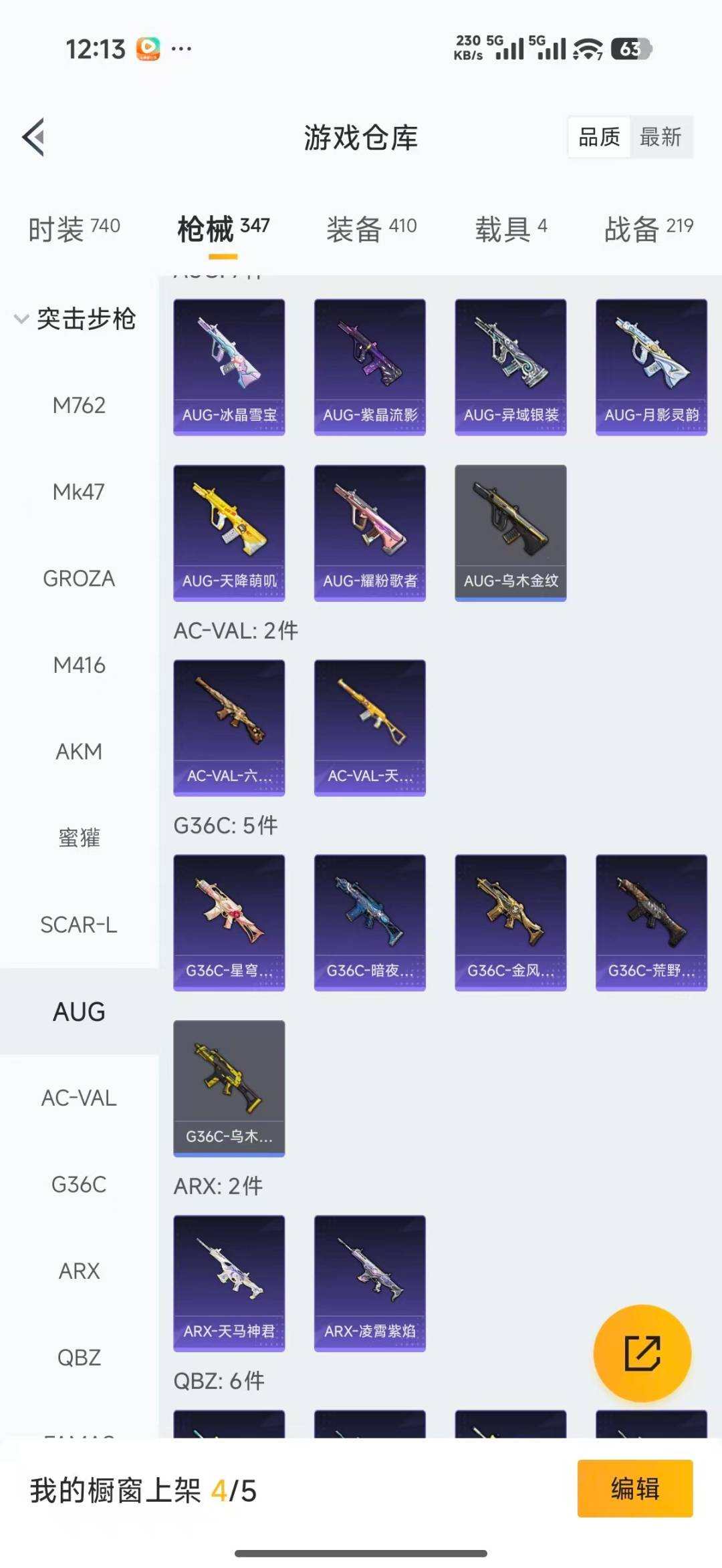
Task: Select M762 in the weapon list
Action: [x=79, y=406]
